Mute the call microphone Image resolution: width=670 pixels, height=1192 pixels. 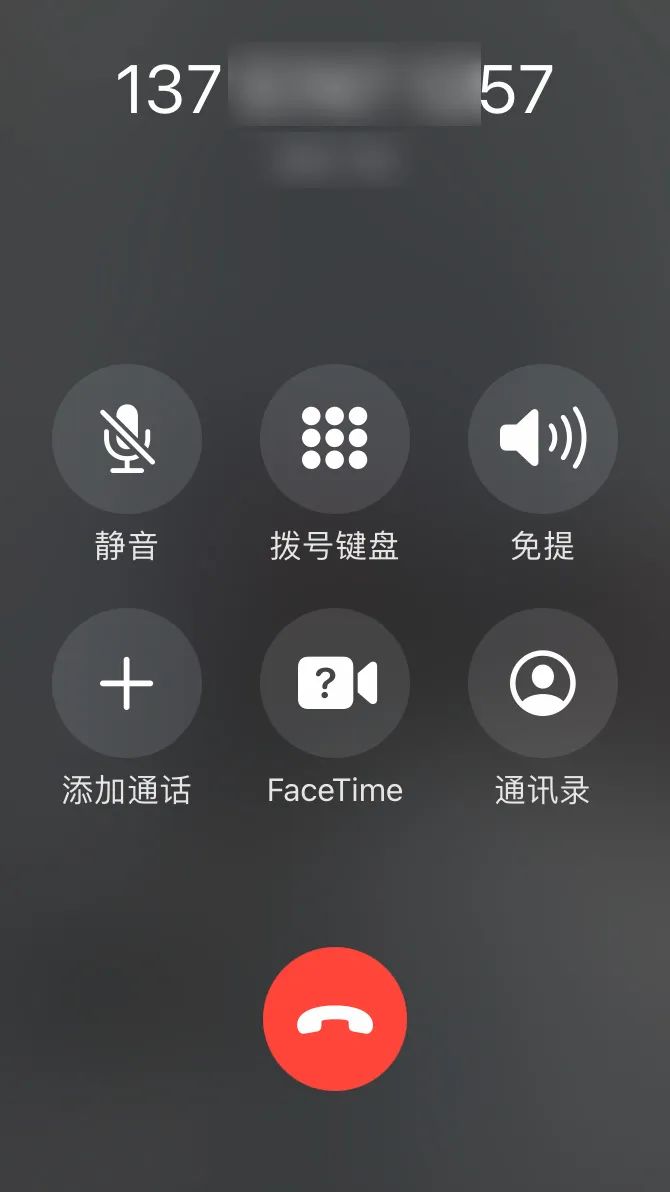point(127,439)
